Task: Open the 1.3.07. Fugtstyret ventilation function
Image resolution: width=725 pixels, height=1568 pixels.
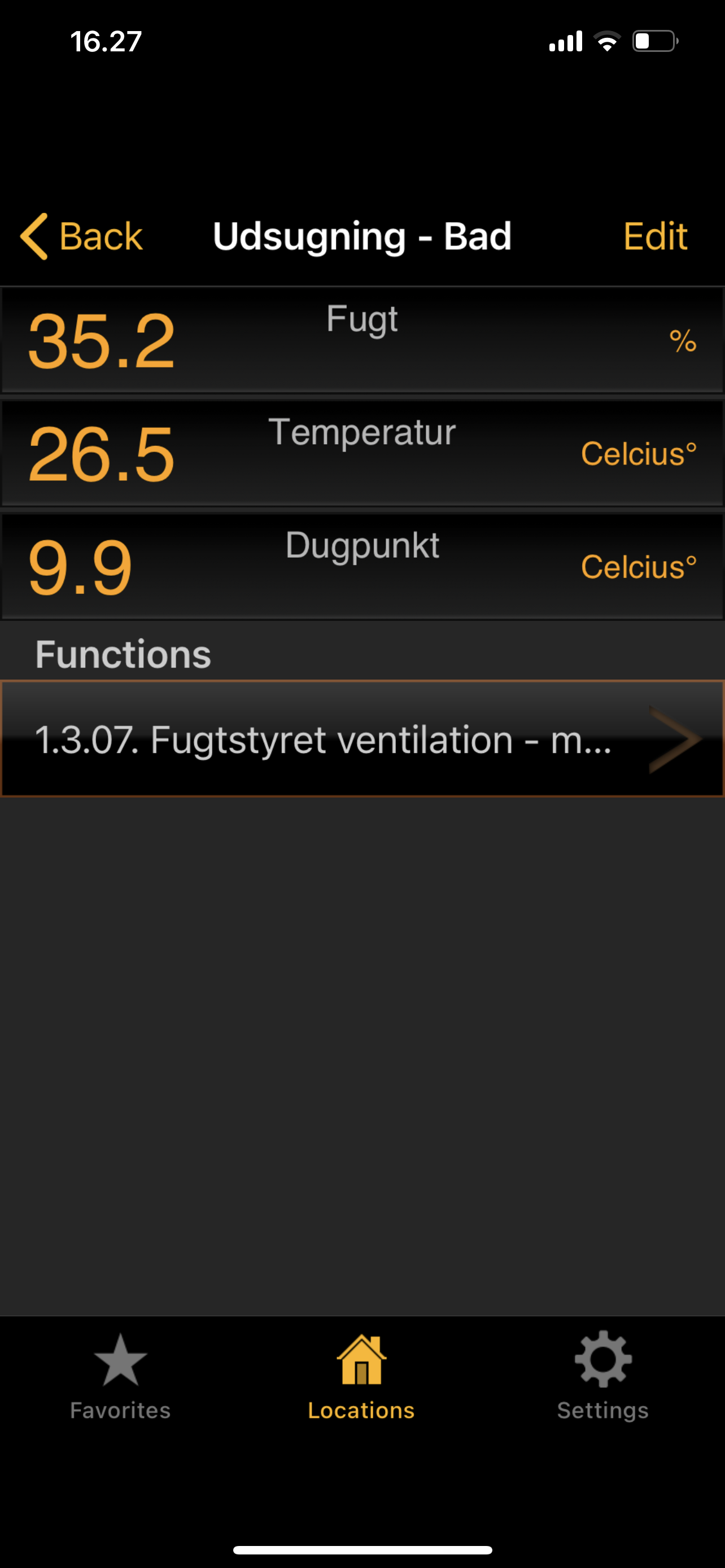Action: (x=362, y=738)
